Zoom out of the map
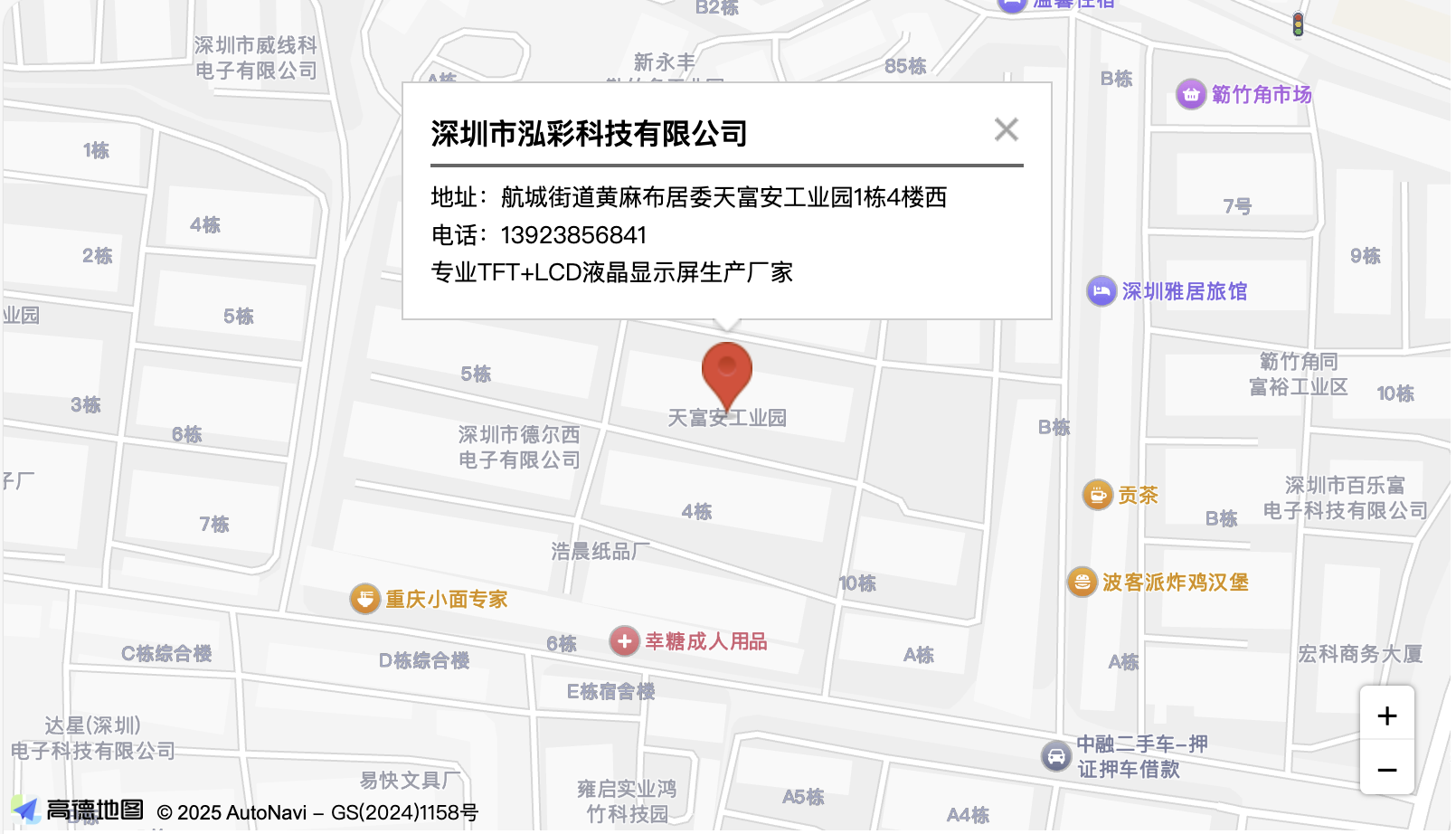 click(1386, 770)
